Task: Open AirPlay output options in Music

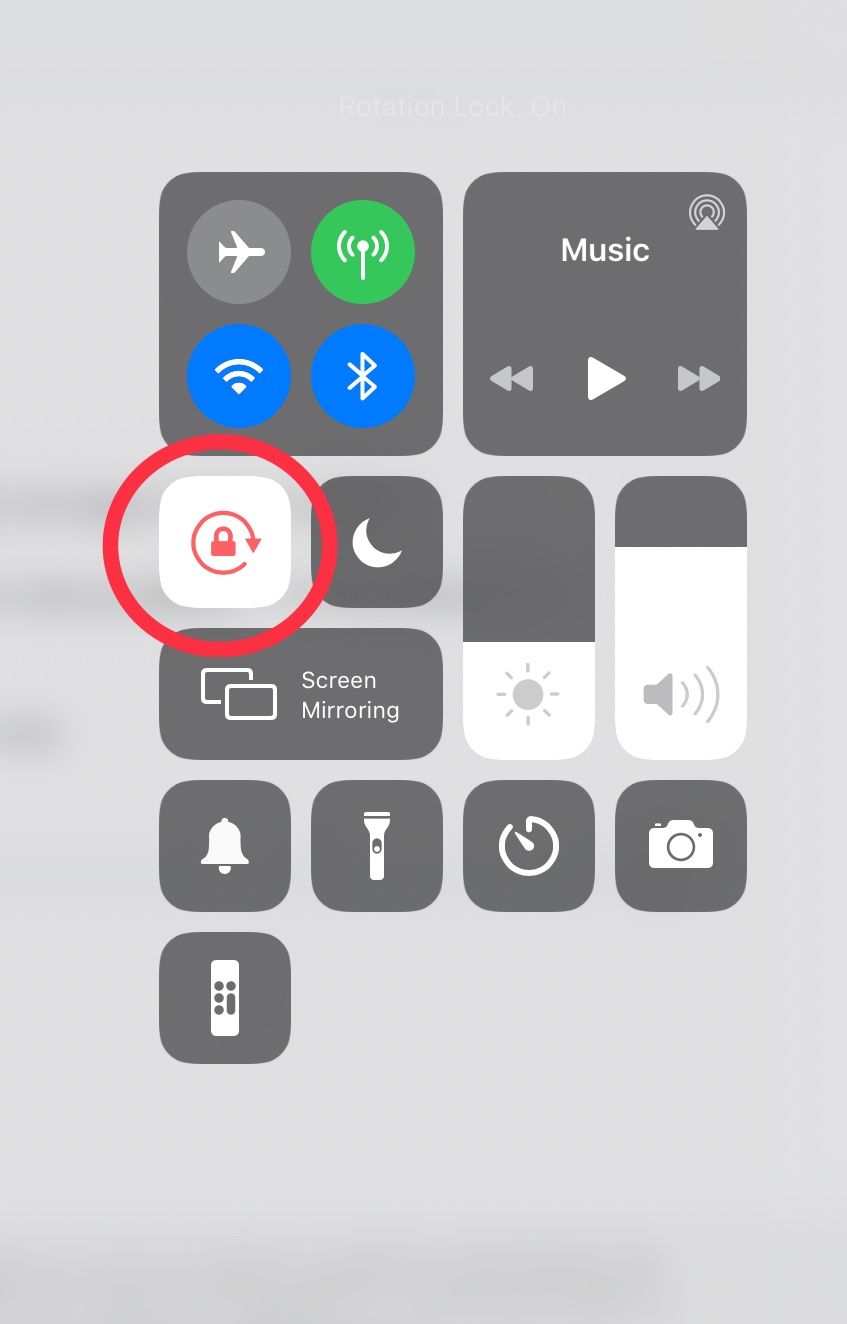Action: click(706, 213)
